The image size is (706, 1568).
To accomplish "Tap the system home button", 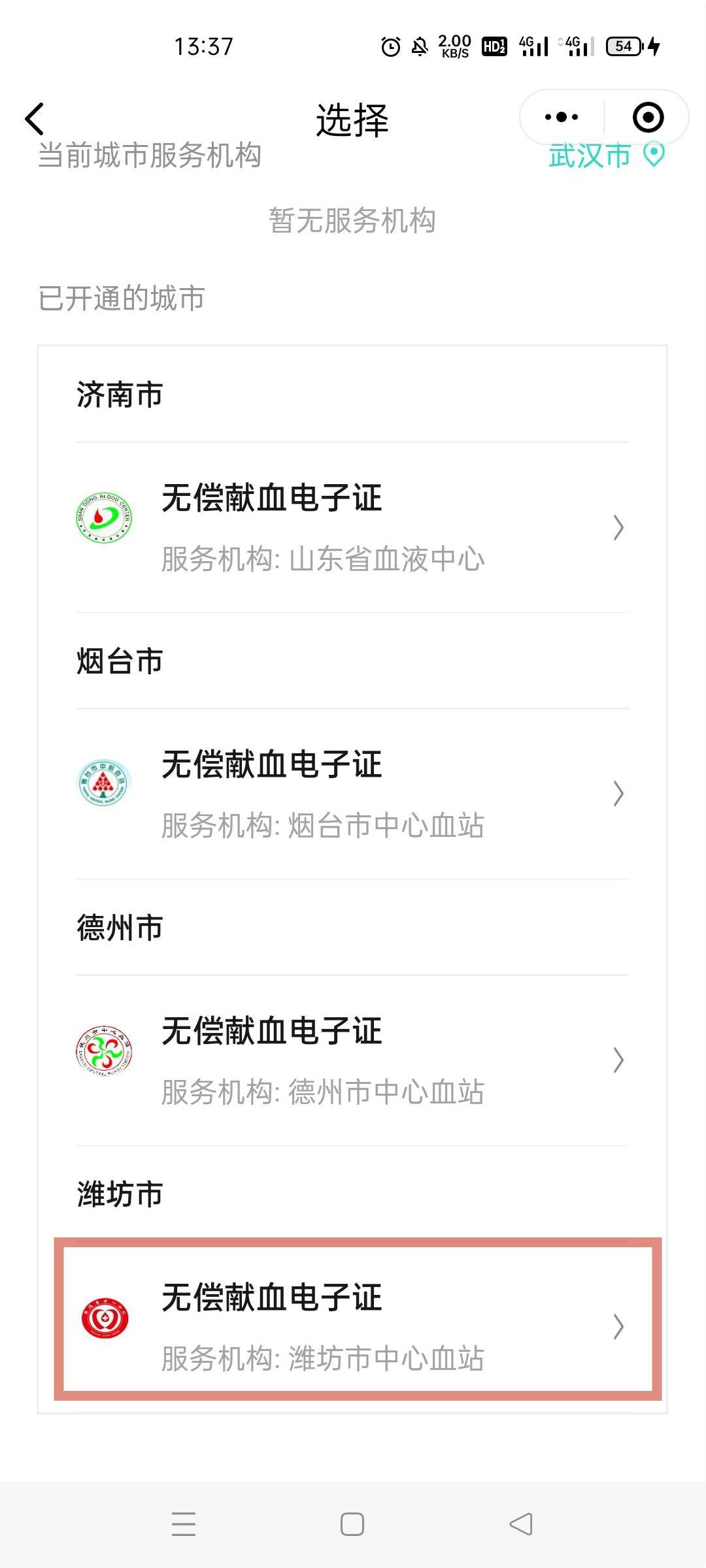I will tap(352, 1524).
